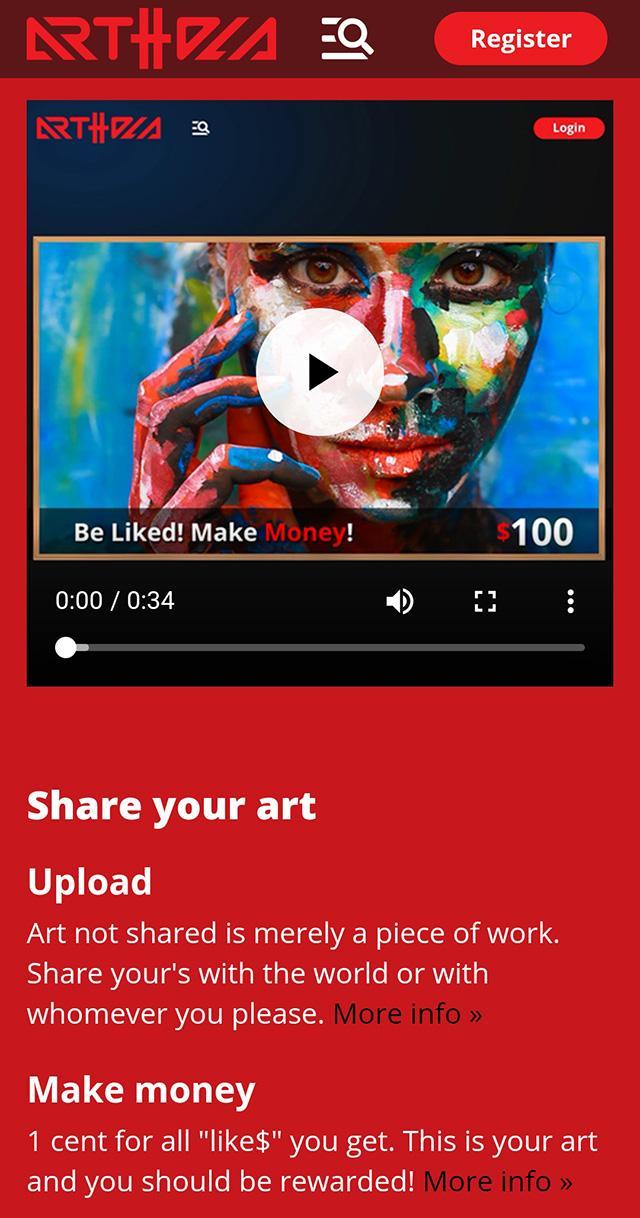Open More info under Upload
This screenshot has height=1218, width=640.
(x=407, y=1014)
